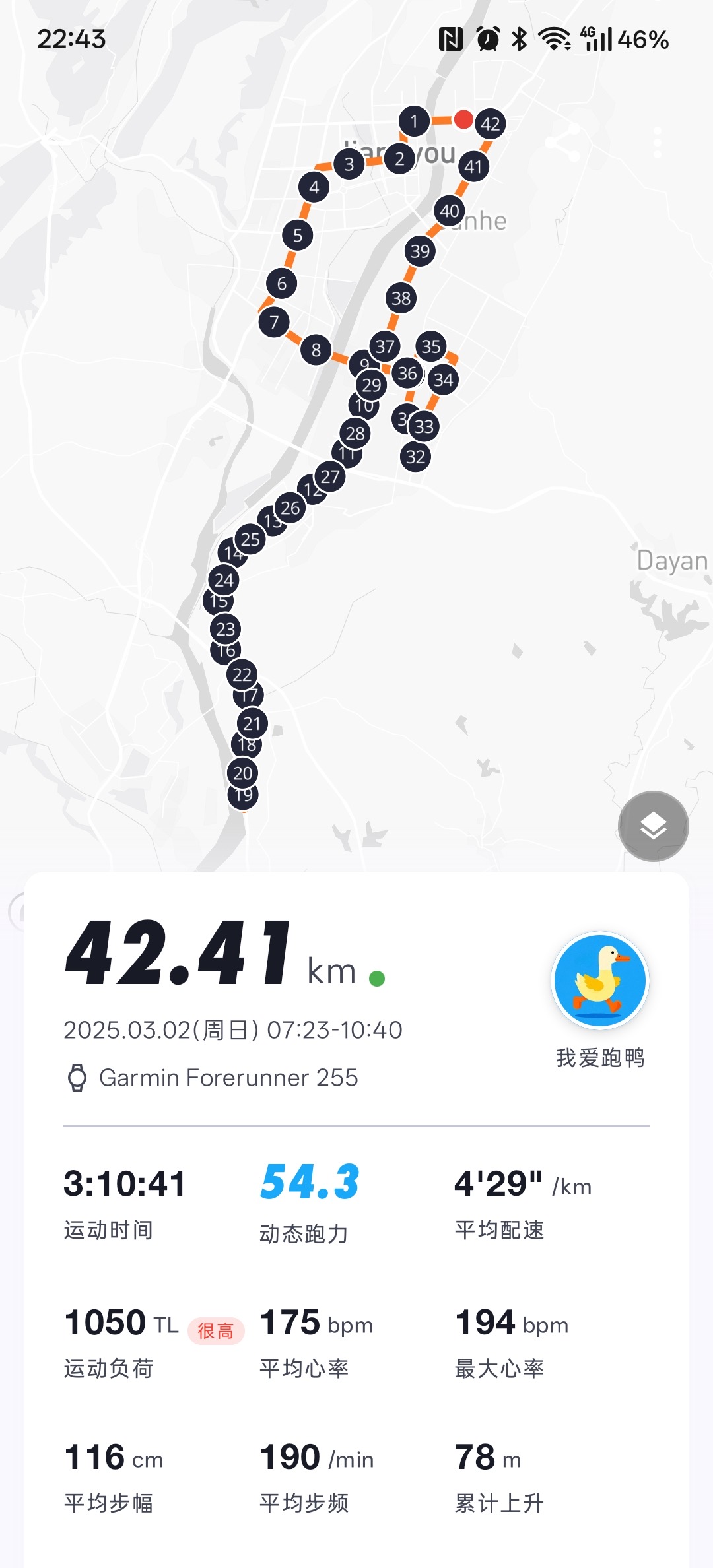713x1568 pixels.
Task: Select kilometer marker 19 at the route's south end
Action: 243,797
